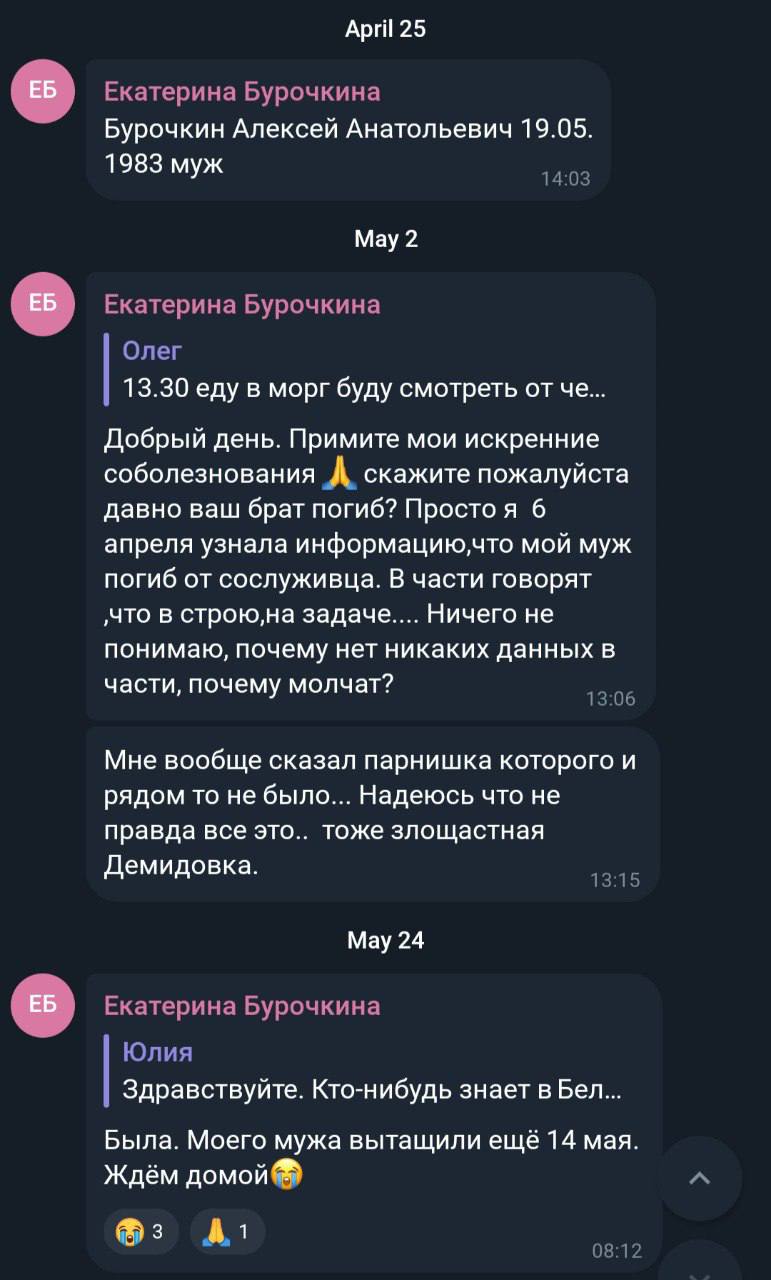This screenshot has height=1280, width=771.
Task: Add the crying face reaction with 3
Action: click(141, 1231)
